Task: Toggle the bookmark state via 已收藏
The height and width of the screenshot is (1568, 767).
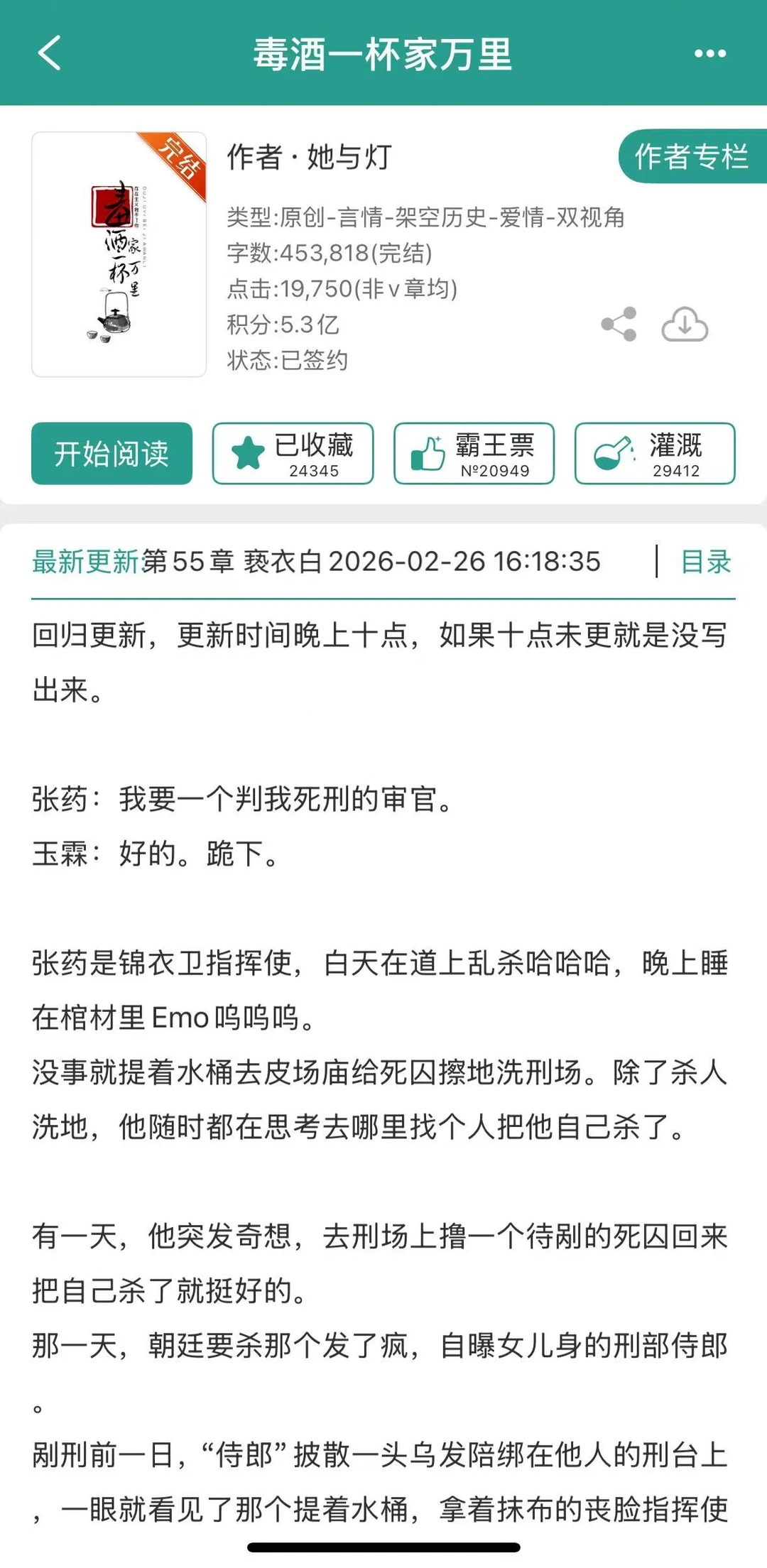Action: point(293,454)
